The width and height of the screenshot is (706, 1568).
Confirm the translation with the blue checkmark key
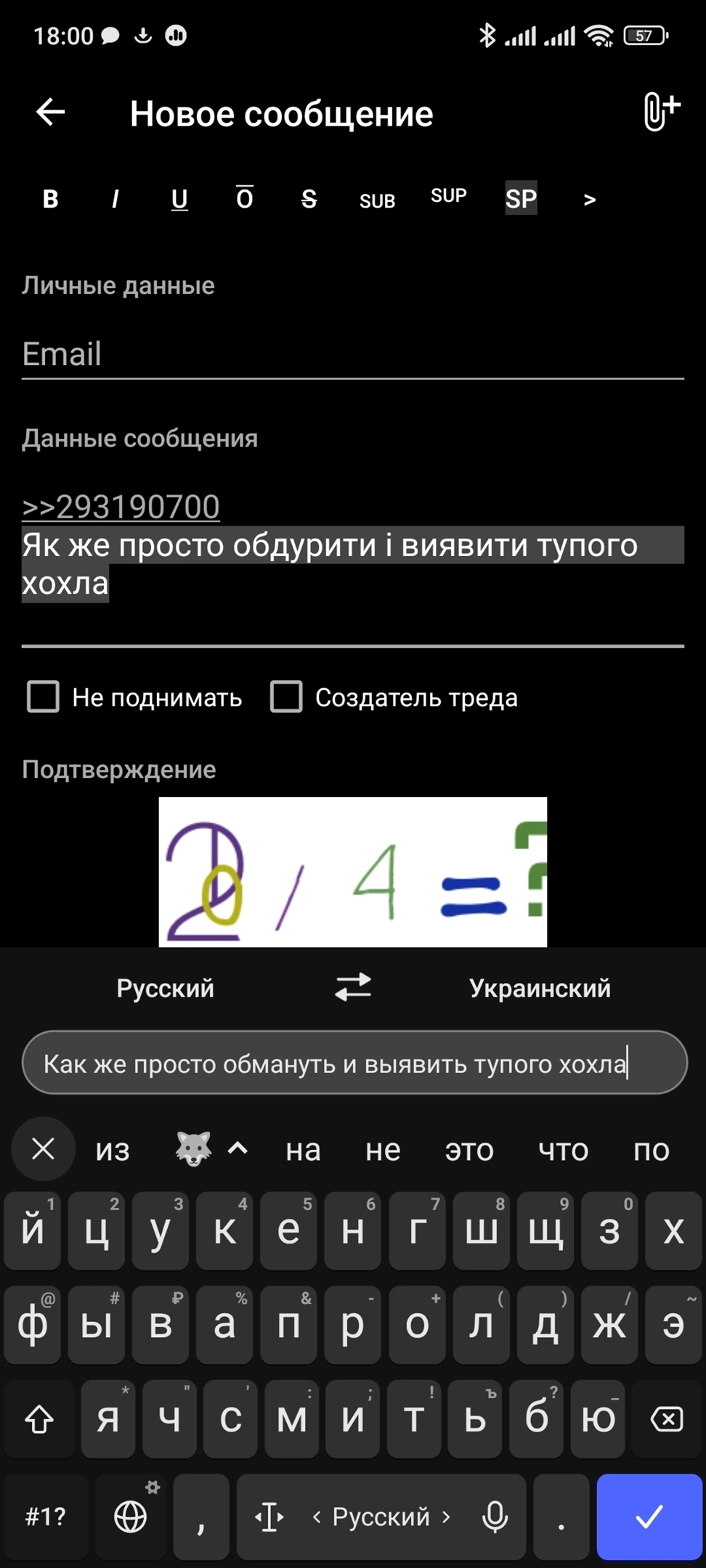pyautogui.click(x=649, y=1516)
